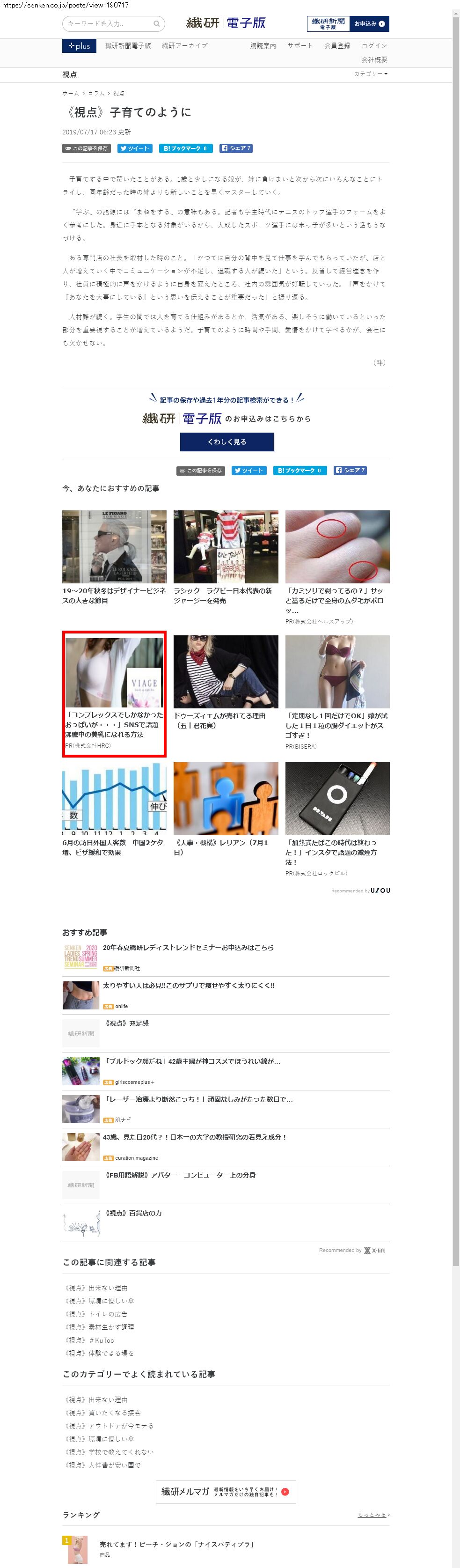Open the 《視点》充足感 recommended article
This screenshot has width=460, height=1568.
point(126,1023)
